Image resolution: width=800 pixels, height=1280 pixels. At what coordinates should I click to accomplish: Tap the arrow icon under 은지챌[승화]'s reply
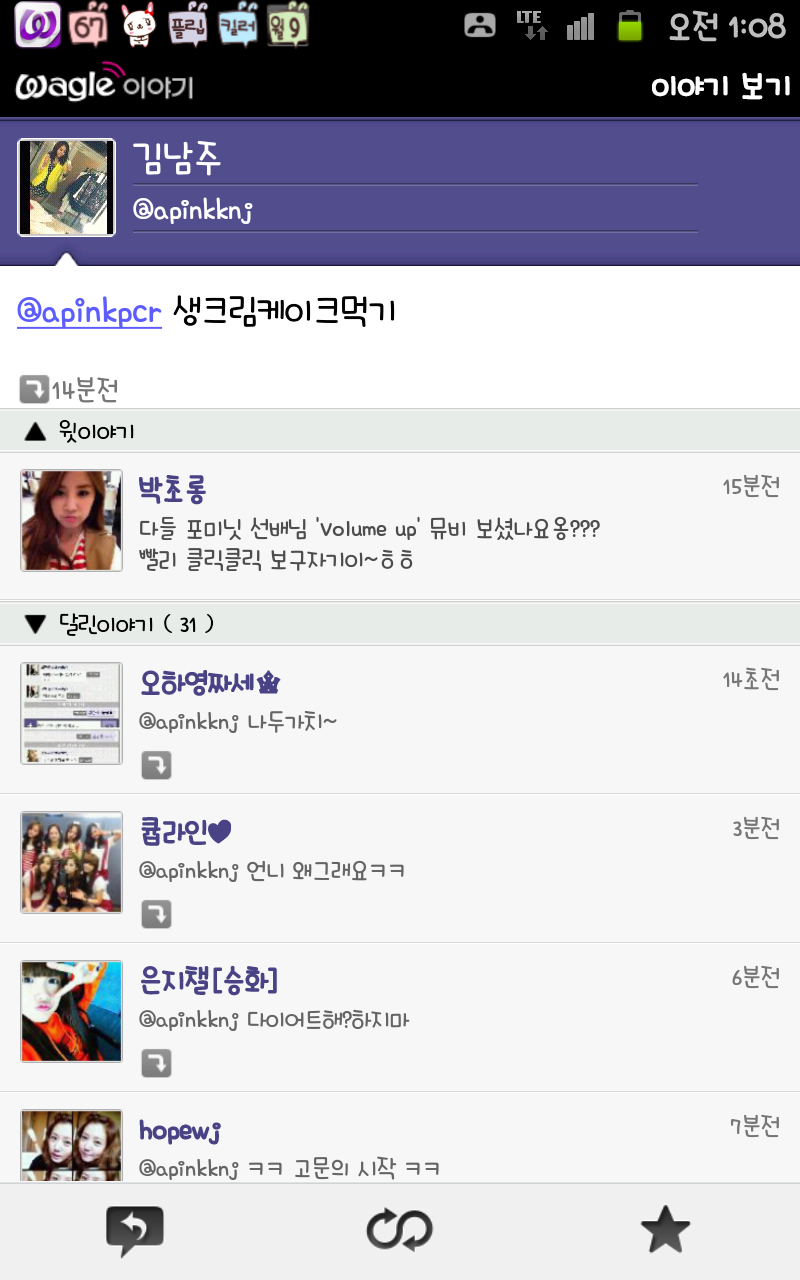156,1063
